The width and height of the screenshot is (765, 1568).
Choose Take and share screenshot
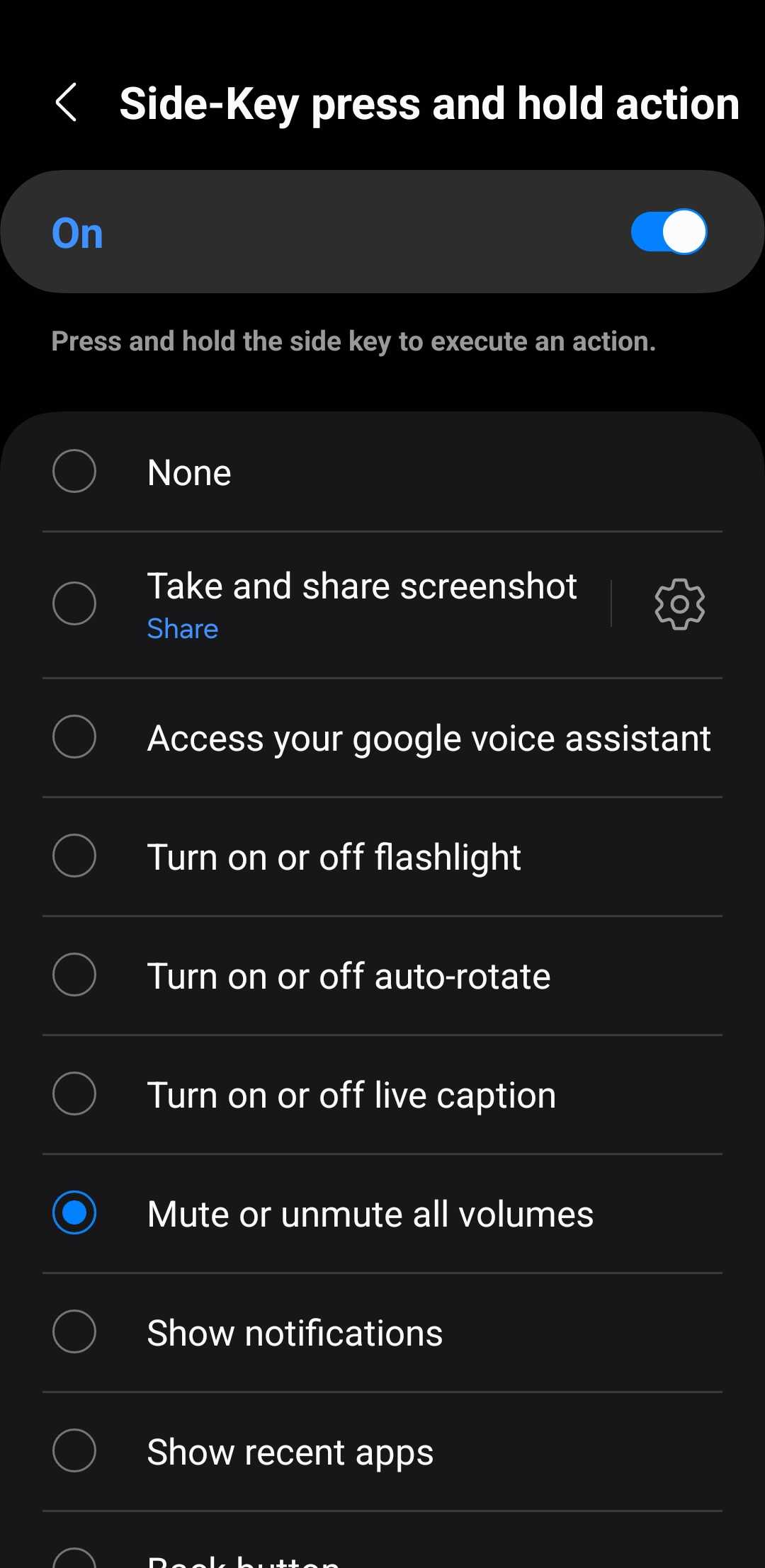(74, 604)
